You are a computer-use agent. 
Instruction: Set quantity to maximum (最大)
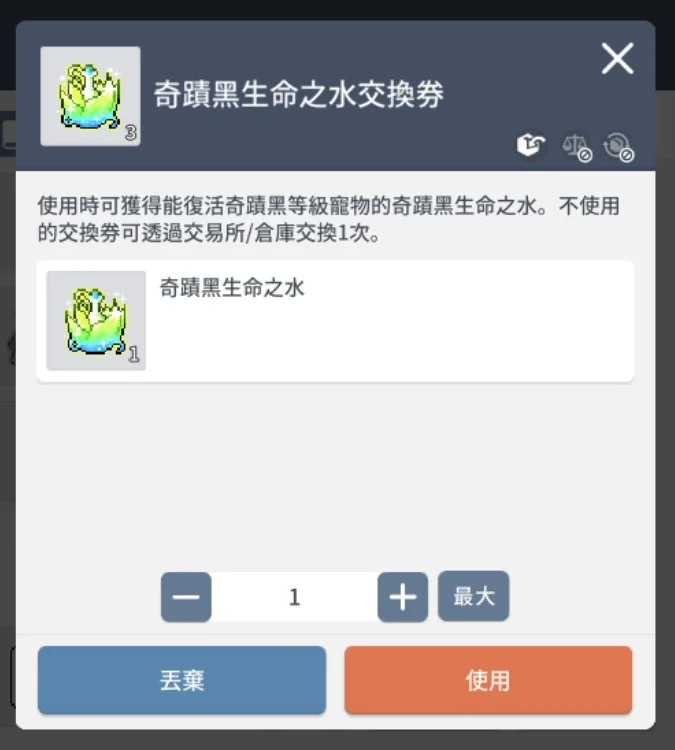click(x=474, y=596)
